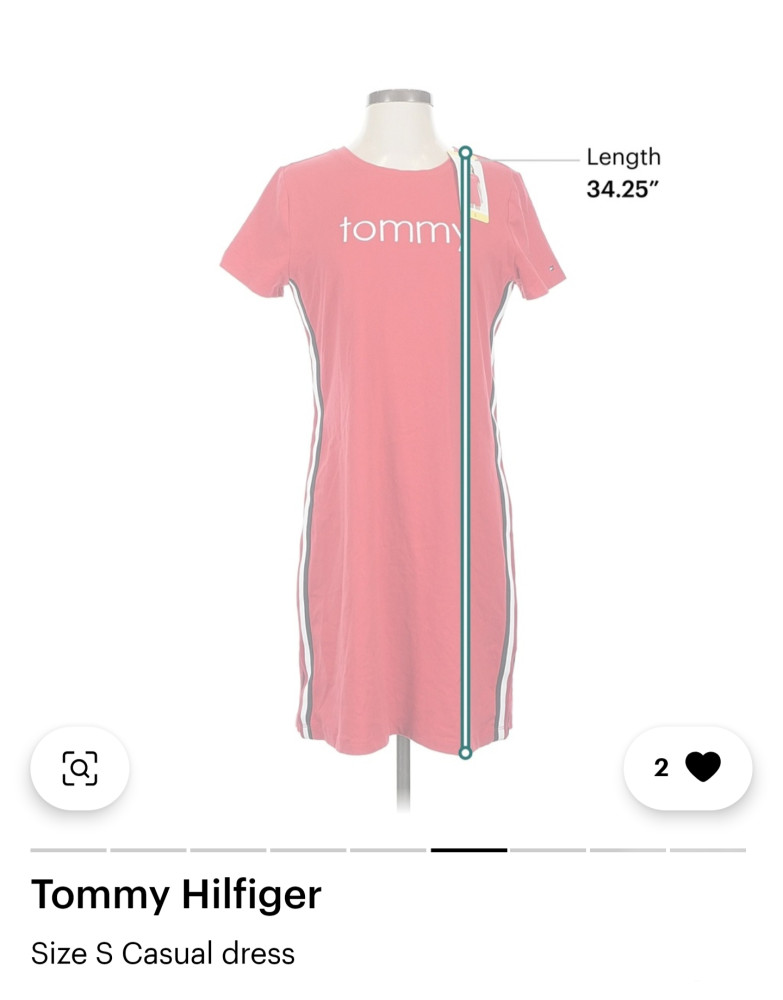Open visual search for similar items
The width and height of the screenshot is (783, 1000).
(80, 768)
